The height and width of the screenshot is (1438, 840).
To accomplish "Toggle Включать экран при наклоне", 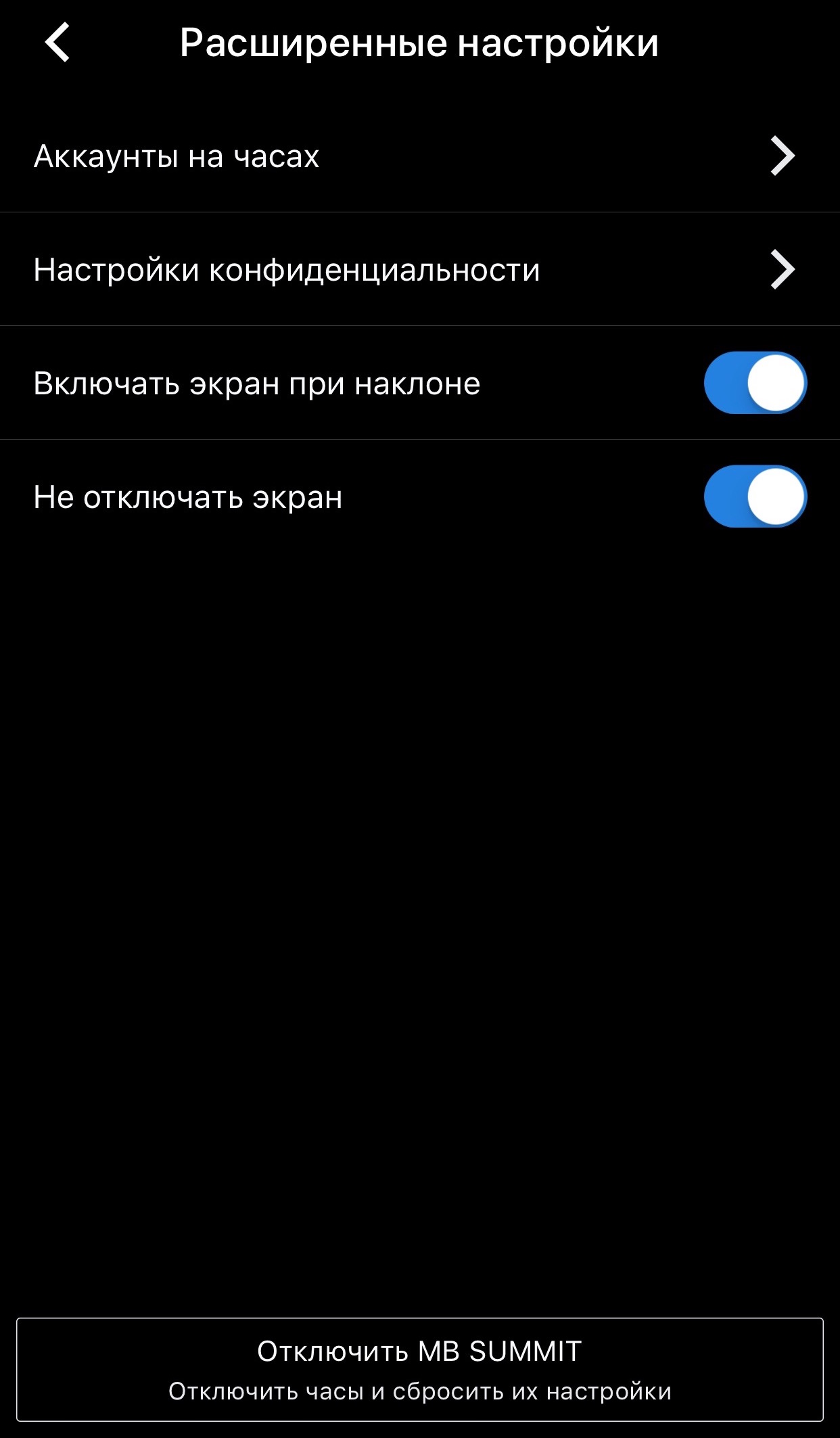I will [x=755, y=383].
